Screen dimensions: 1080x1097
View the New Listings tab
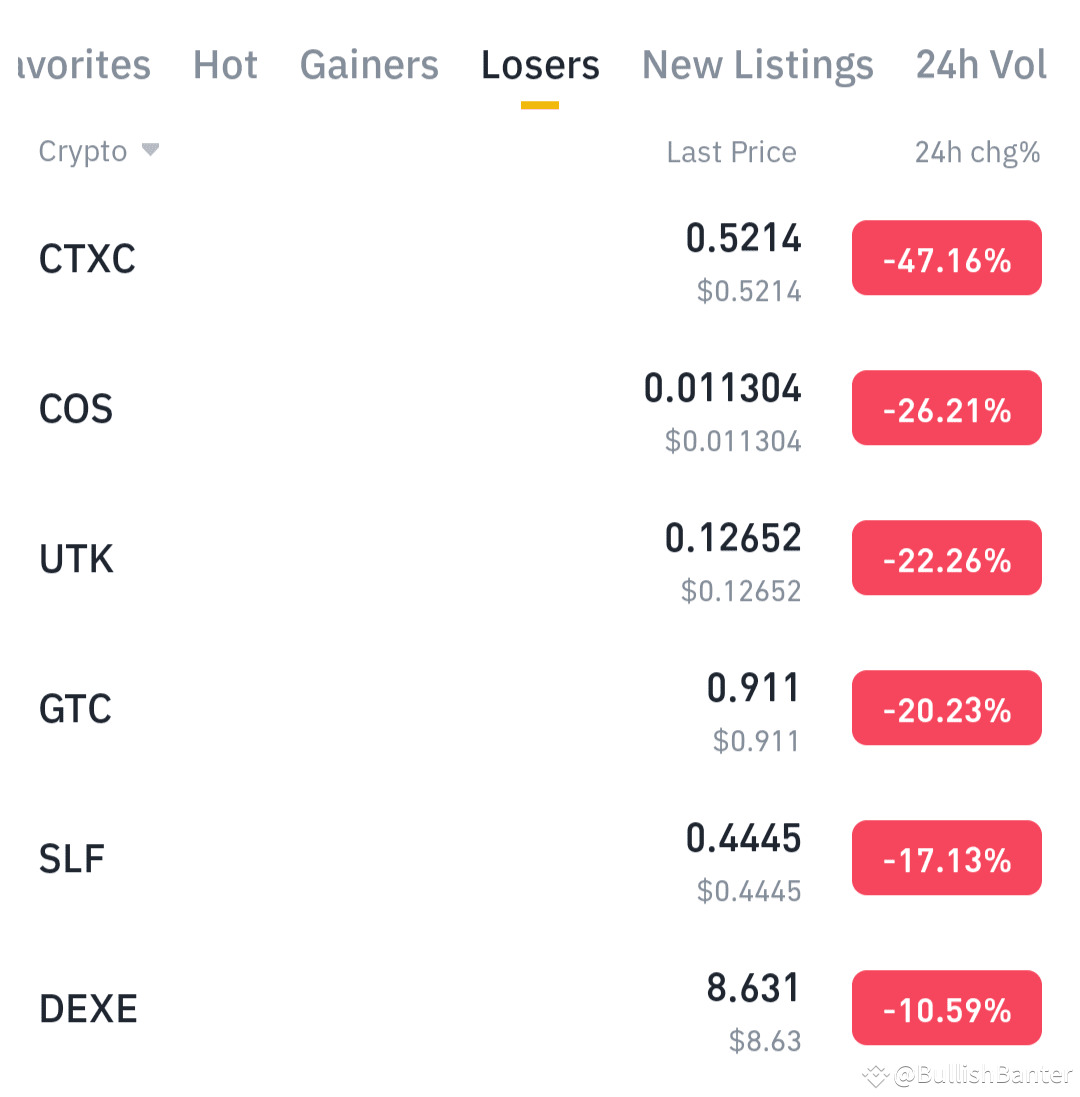(757, 64)
